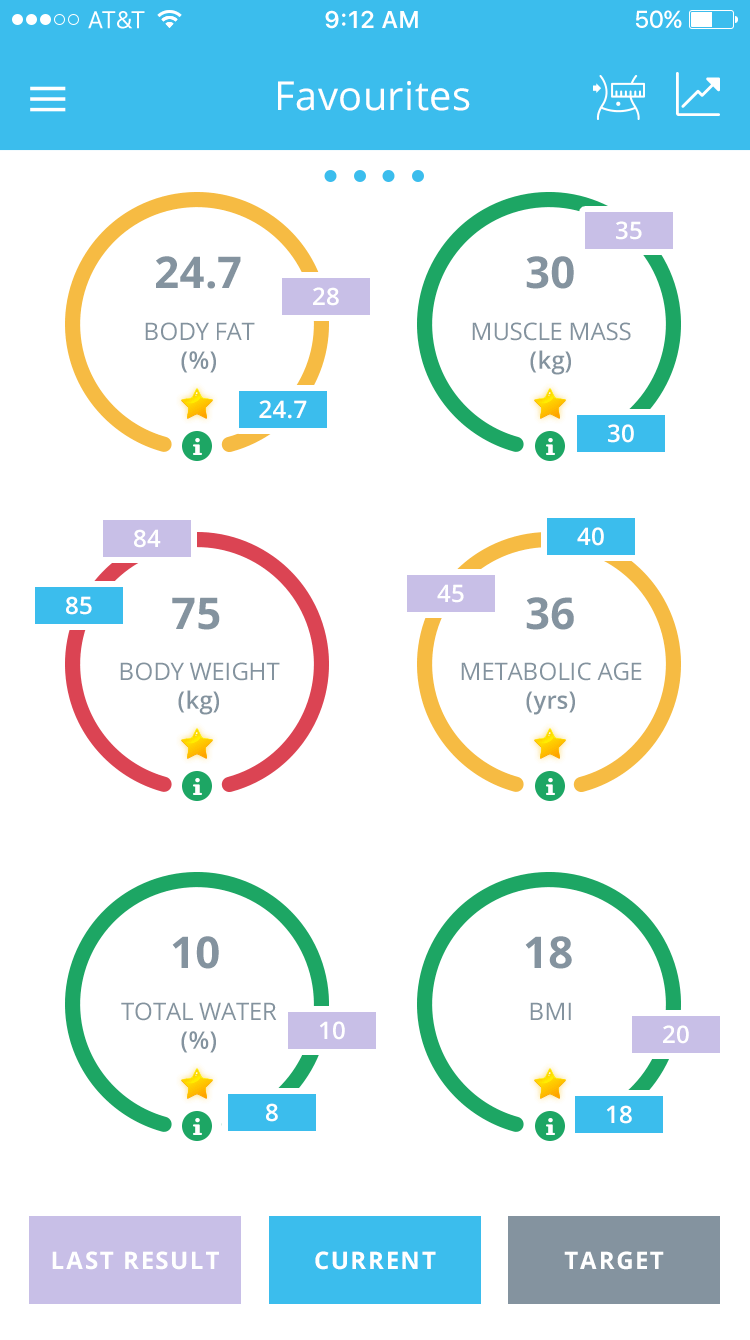Tap the page indicator dots

(375, 176)
